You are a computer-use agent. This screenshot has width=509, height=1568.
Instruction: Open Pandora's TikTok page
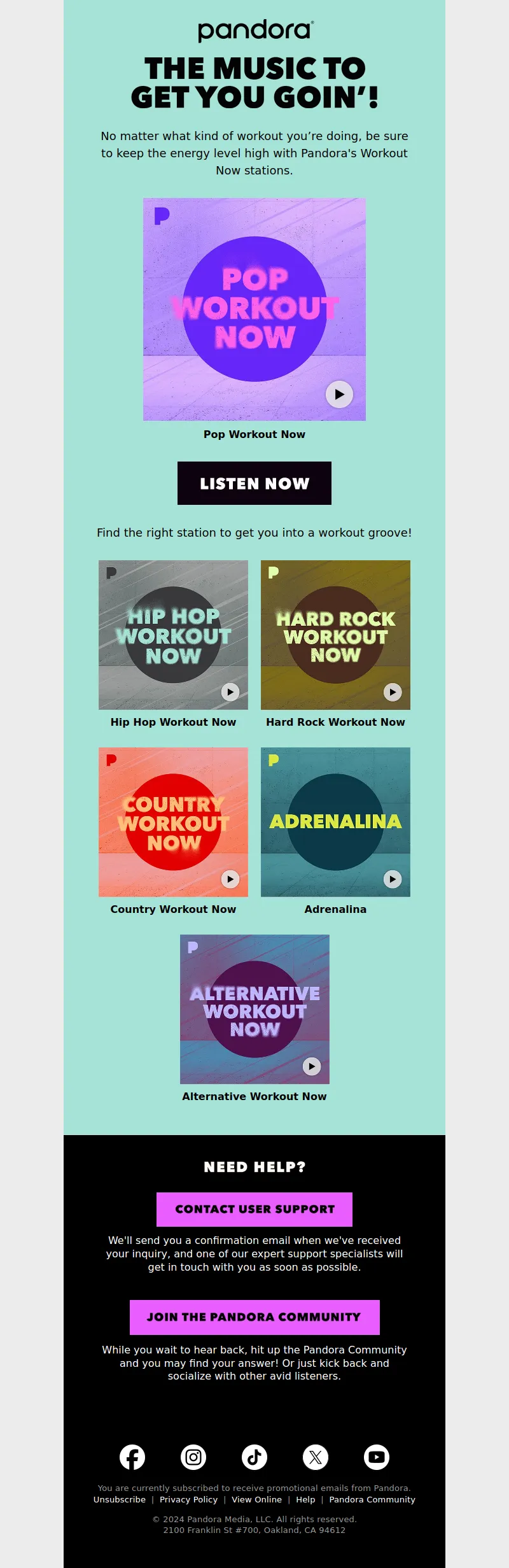tap(254, 1457)
